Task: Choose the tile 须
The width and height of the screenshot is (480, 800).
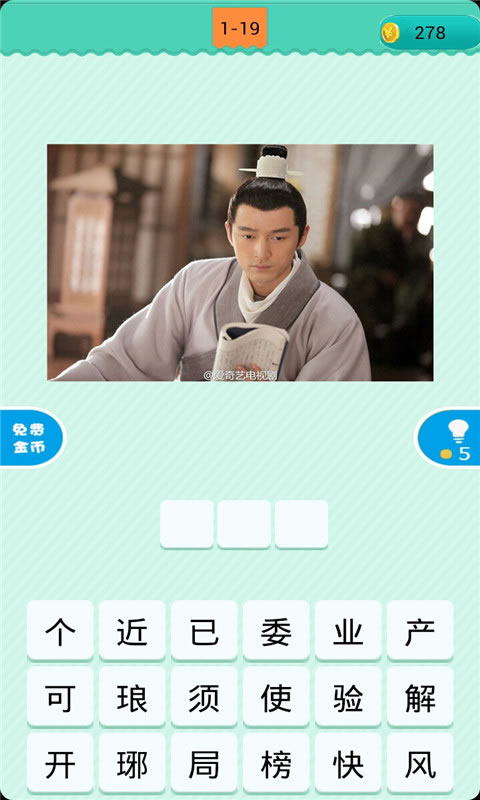Action: (204, 696)
